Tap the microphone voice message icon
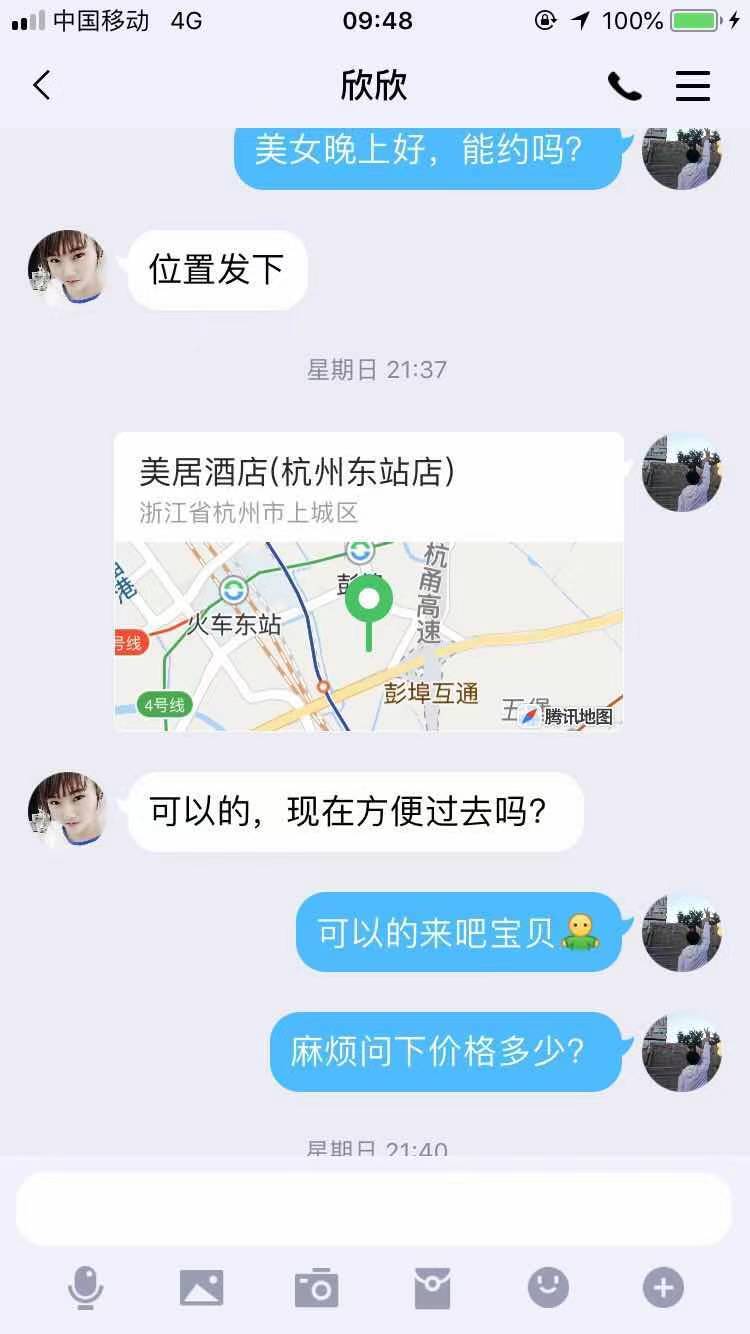Screen dimensions: 750x1334 point(85,1287)
